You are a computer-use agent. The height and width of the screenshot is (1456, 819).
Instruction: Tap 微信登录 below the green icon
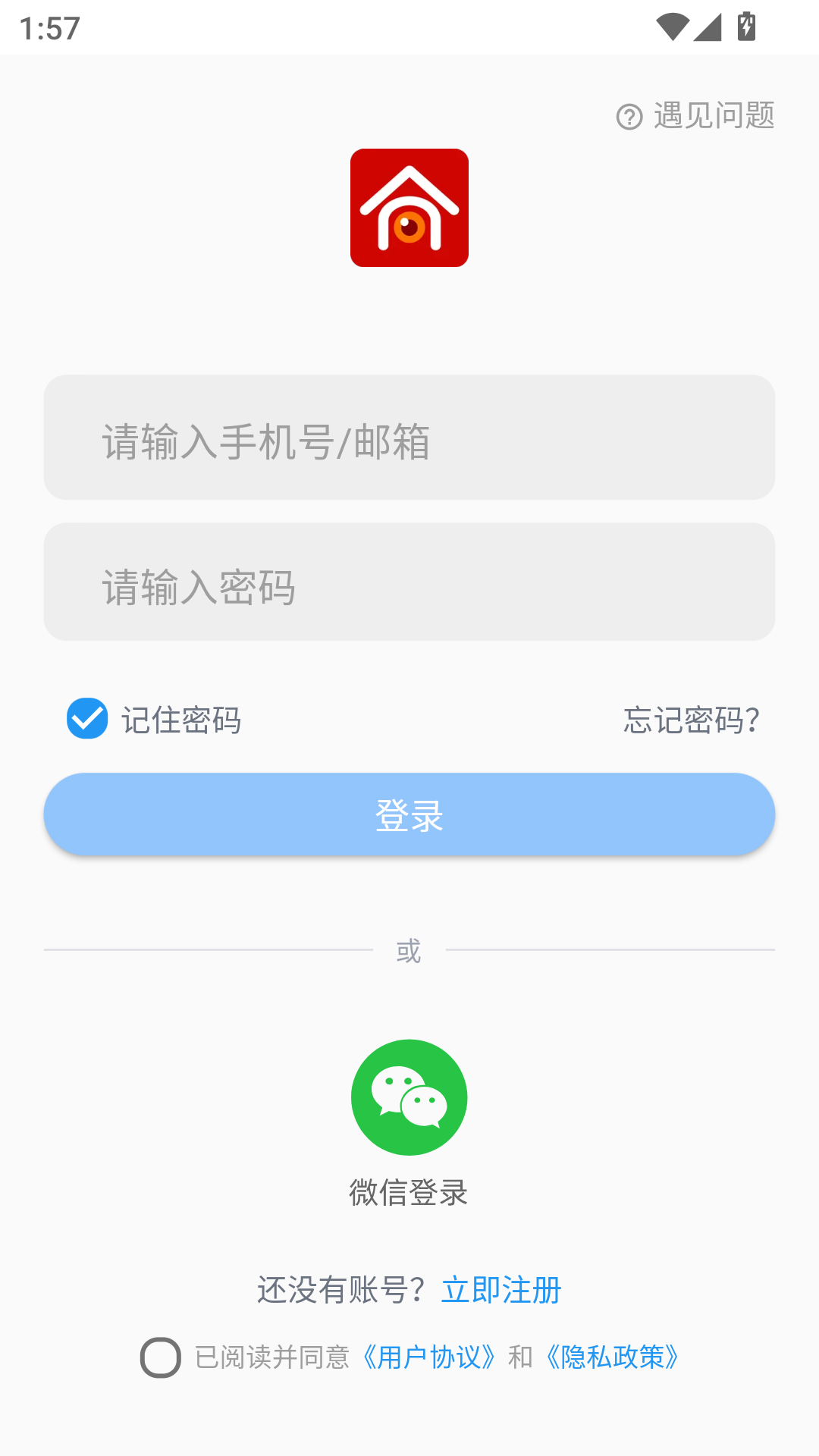coord(409,1191)
